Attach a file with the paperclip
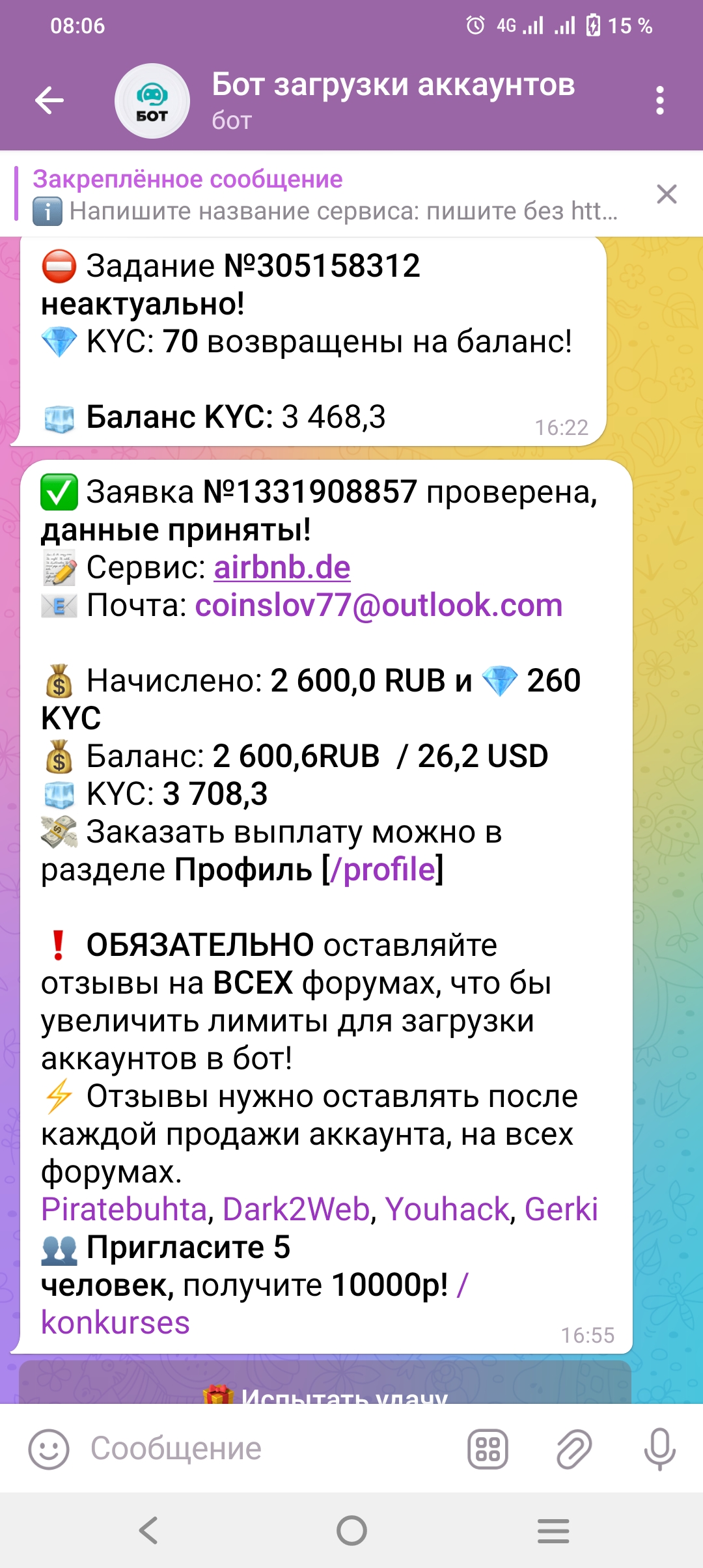This screenshot has width=703, height=1568. pos(573,1449)
